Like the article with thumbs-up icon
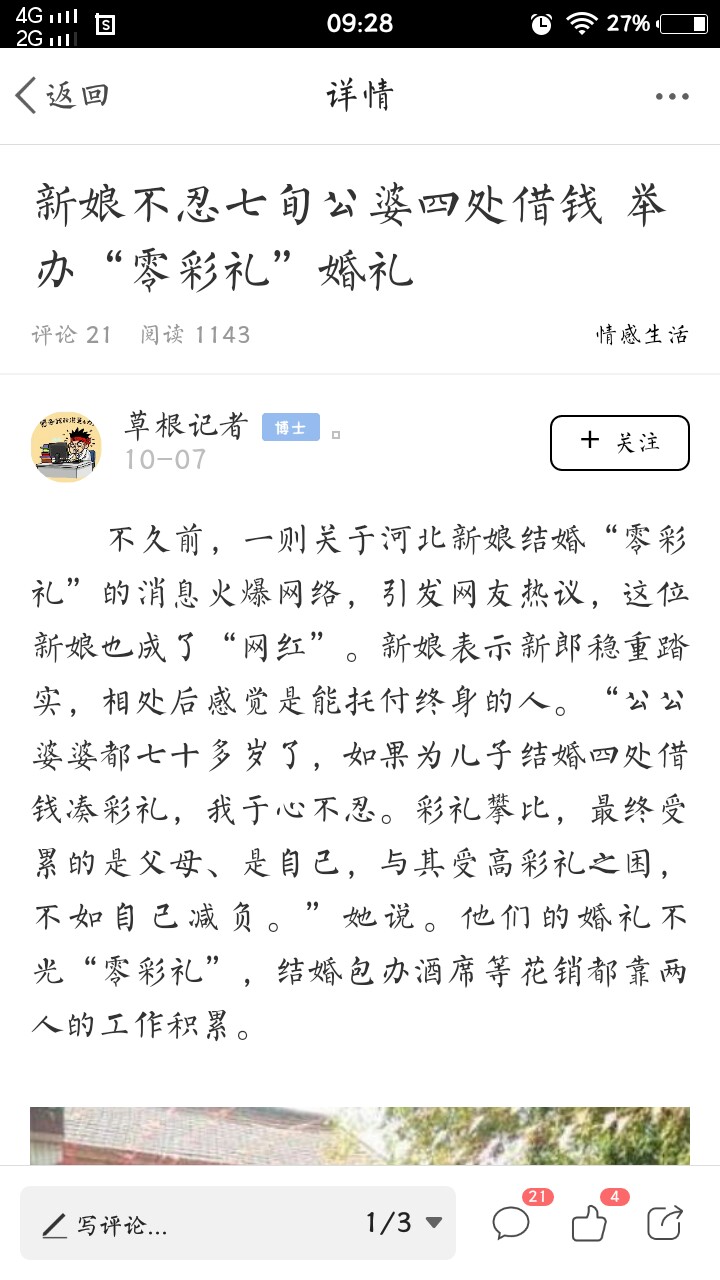Screen dimensions: 720x1280 (x=590, y=1222)
